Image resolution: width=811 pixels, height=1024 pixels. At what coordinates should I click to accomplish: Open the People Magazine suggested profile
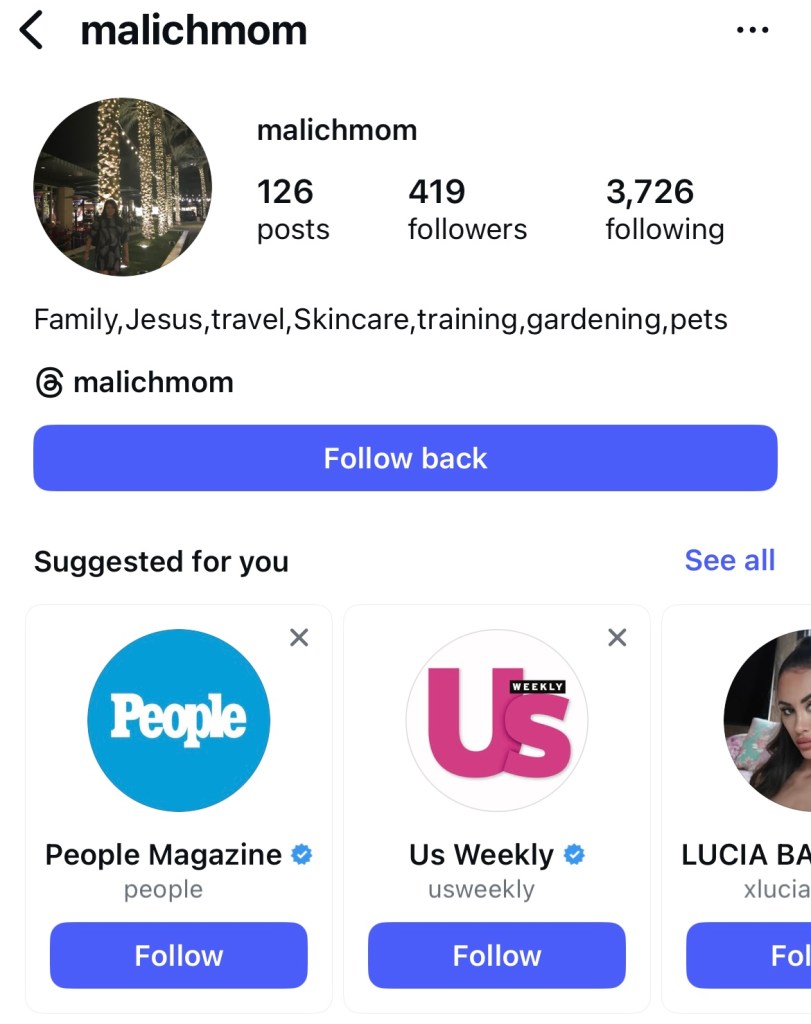tap(178, 720)
